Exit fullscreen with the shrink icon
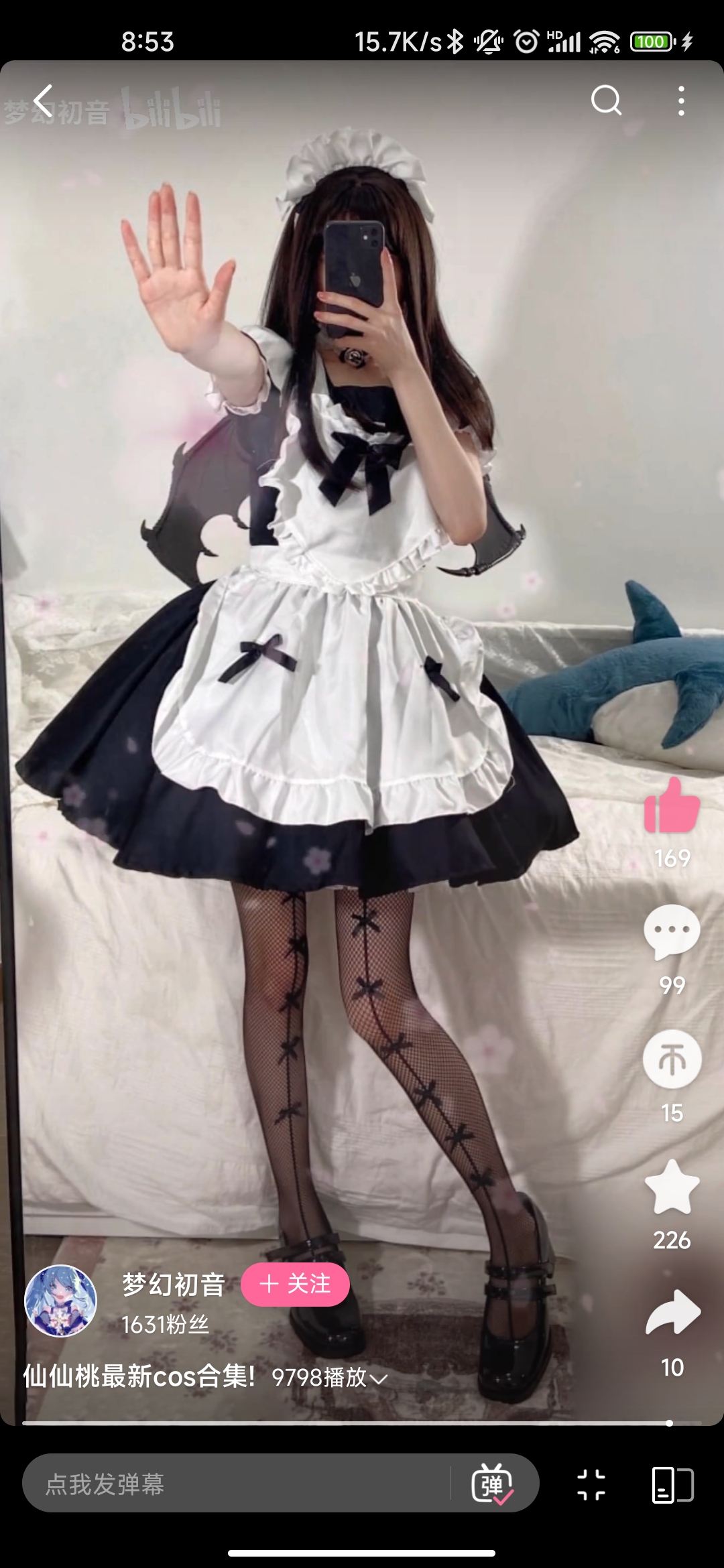 point(591,1484)
